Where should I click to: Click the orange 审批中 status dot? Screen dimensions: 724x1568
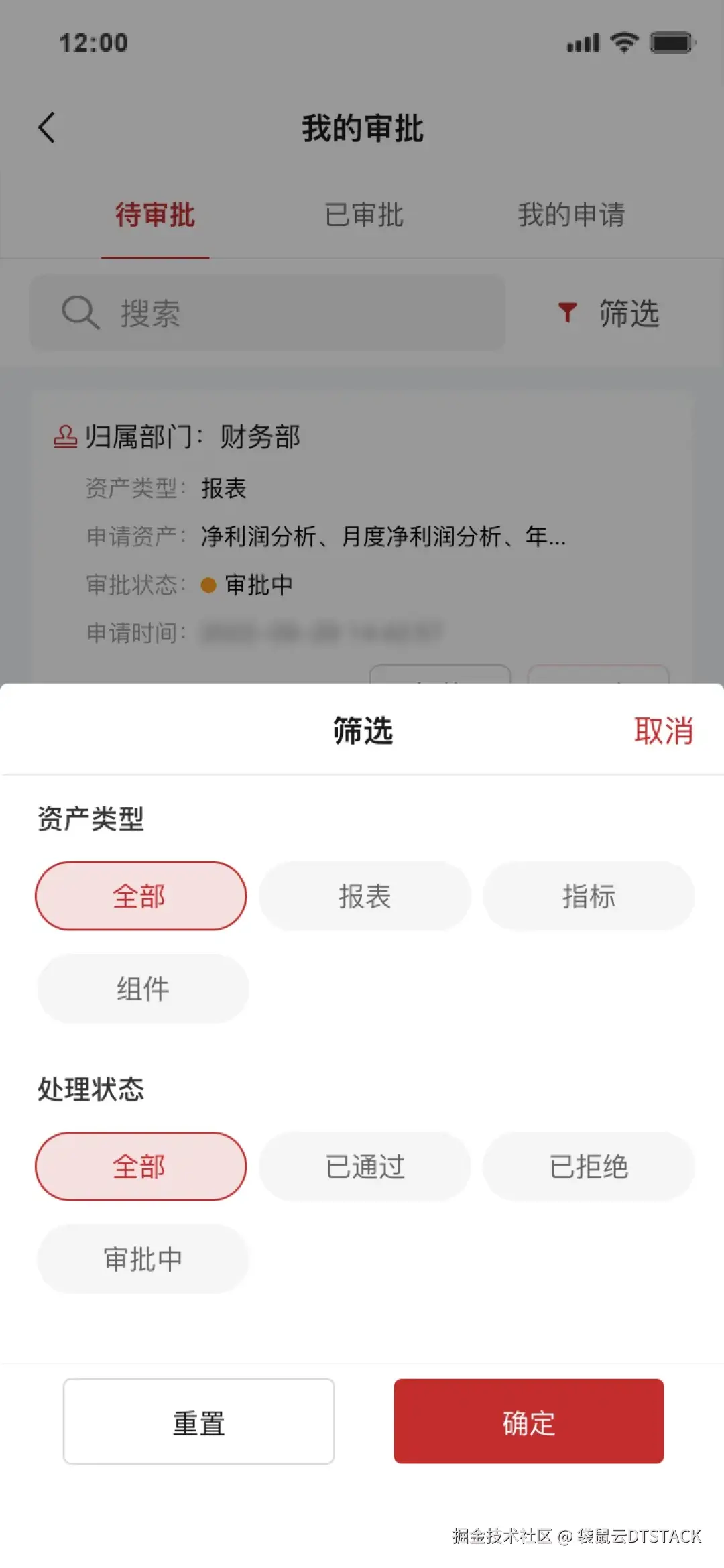point(210,585)
